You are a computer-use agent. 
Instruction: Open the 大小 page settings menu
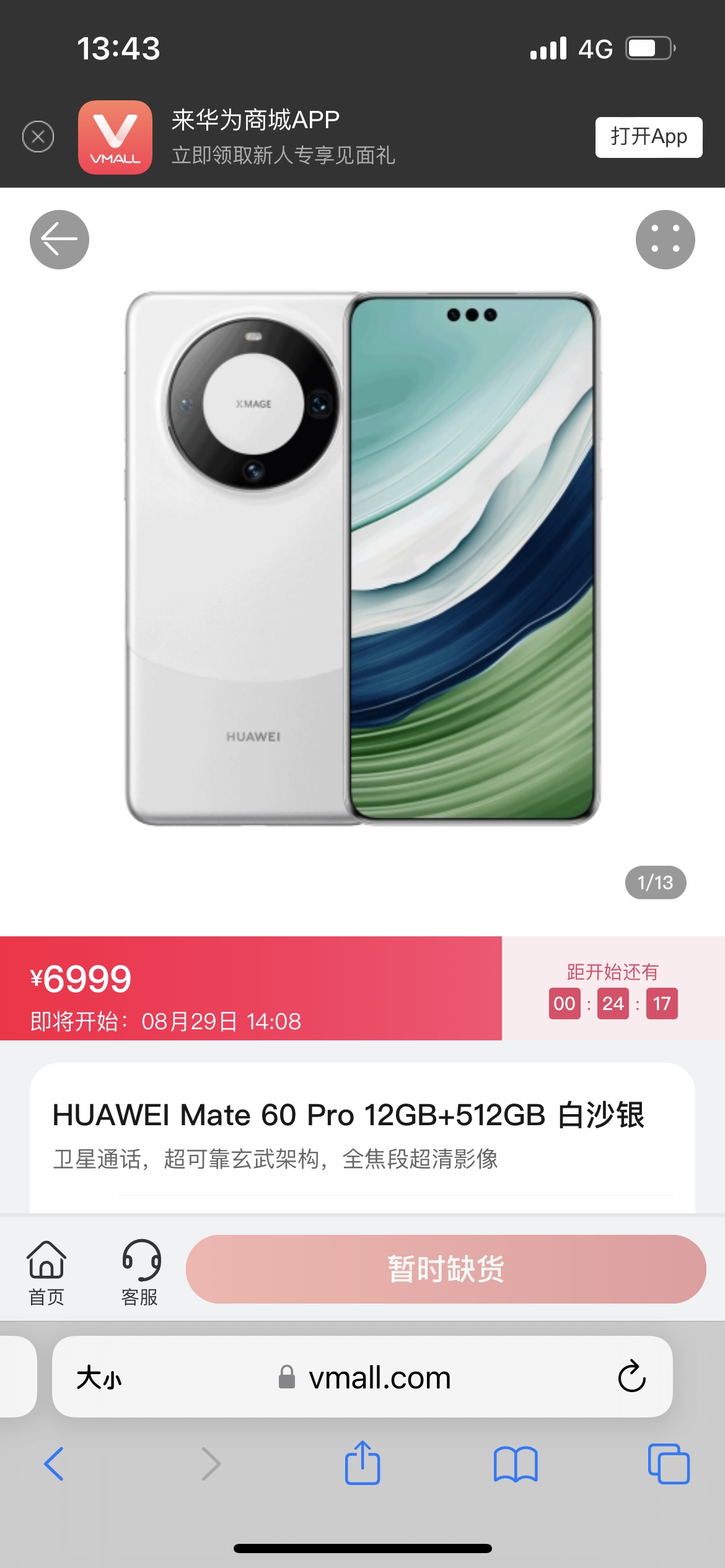(x=99, y=1378)
